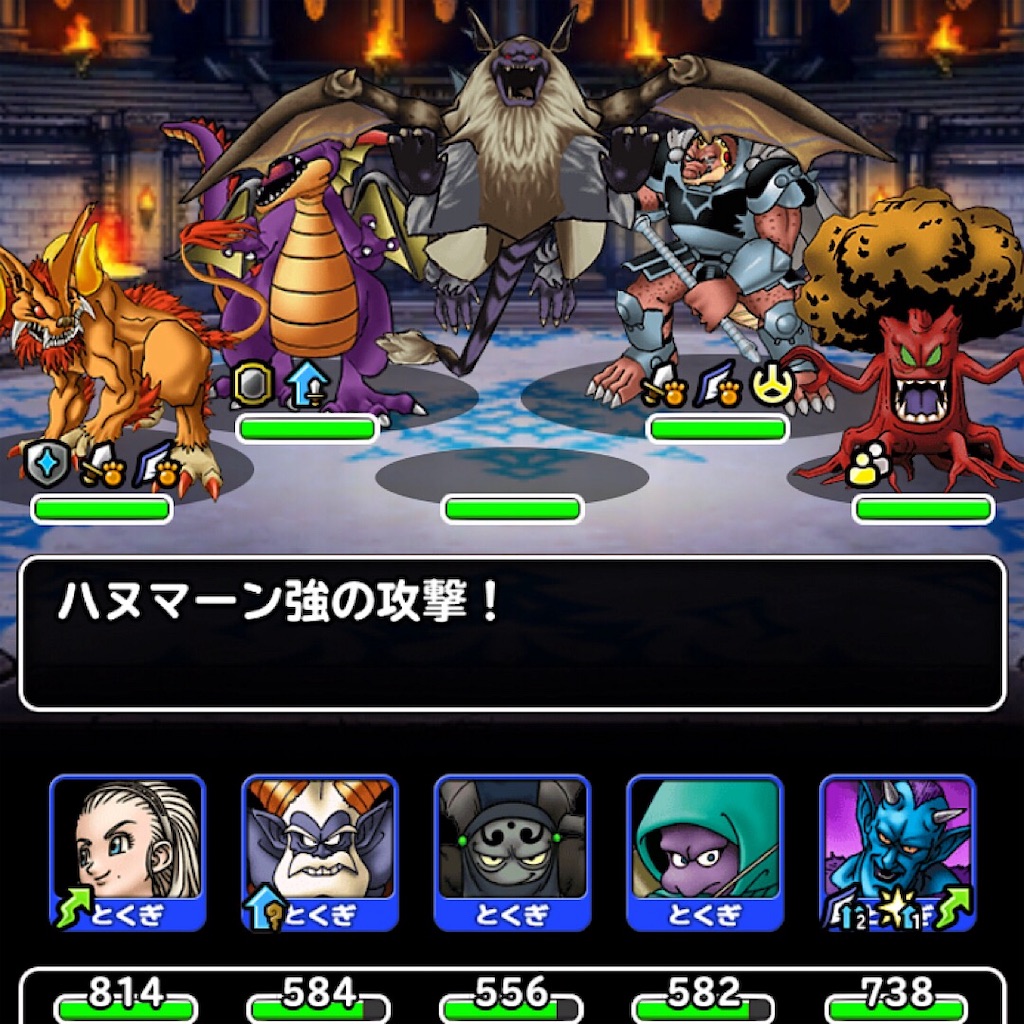Advance the ハヌマーン強の攻撃 message box
The width and height of the screenshot is (1024, 1024).
513,633
